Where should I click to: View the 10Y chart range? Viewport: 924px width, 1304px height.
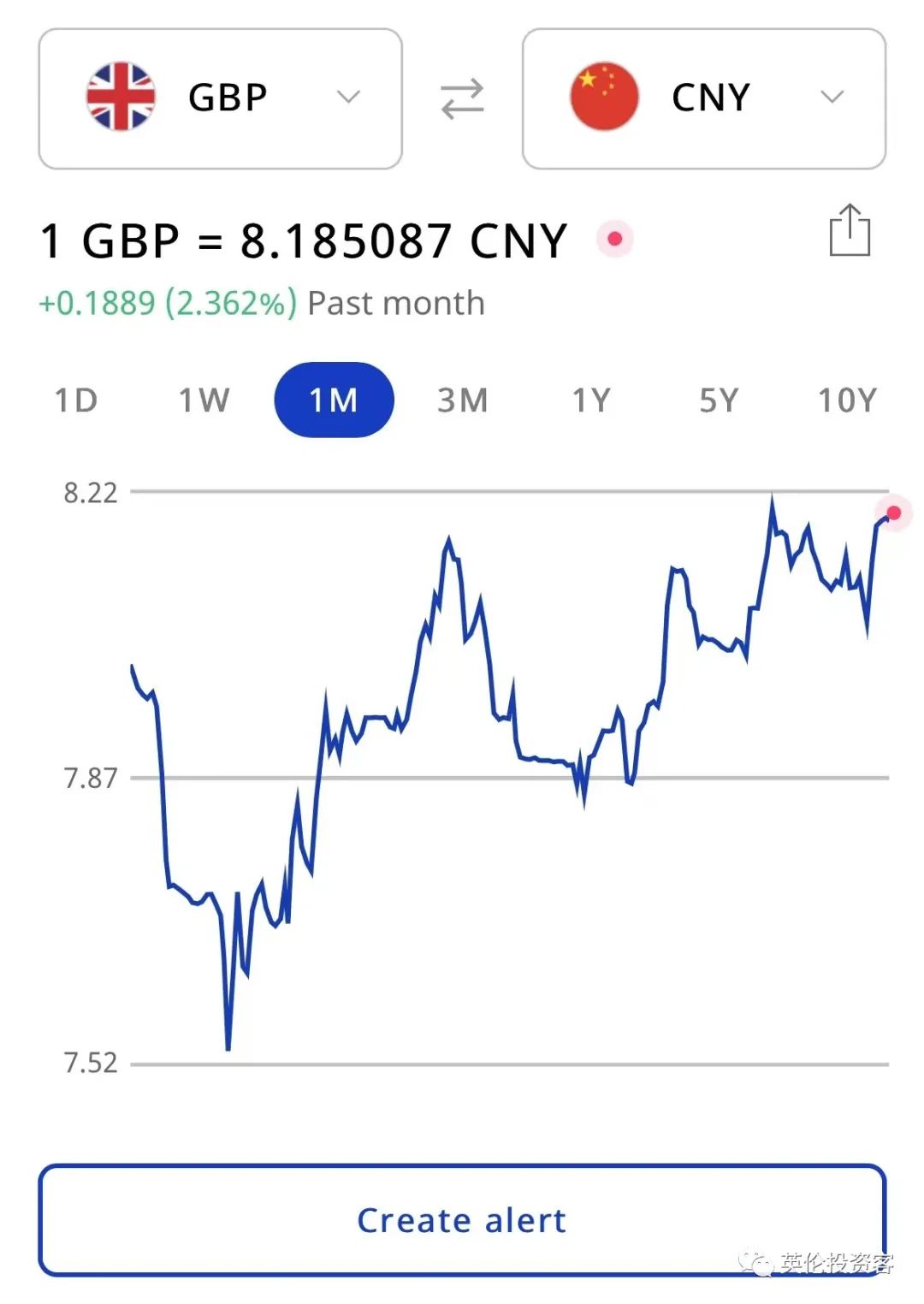click(x=847, y=400)
